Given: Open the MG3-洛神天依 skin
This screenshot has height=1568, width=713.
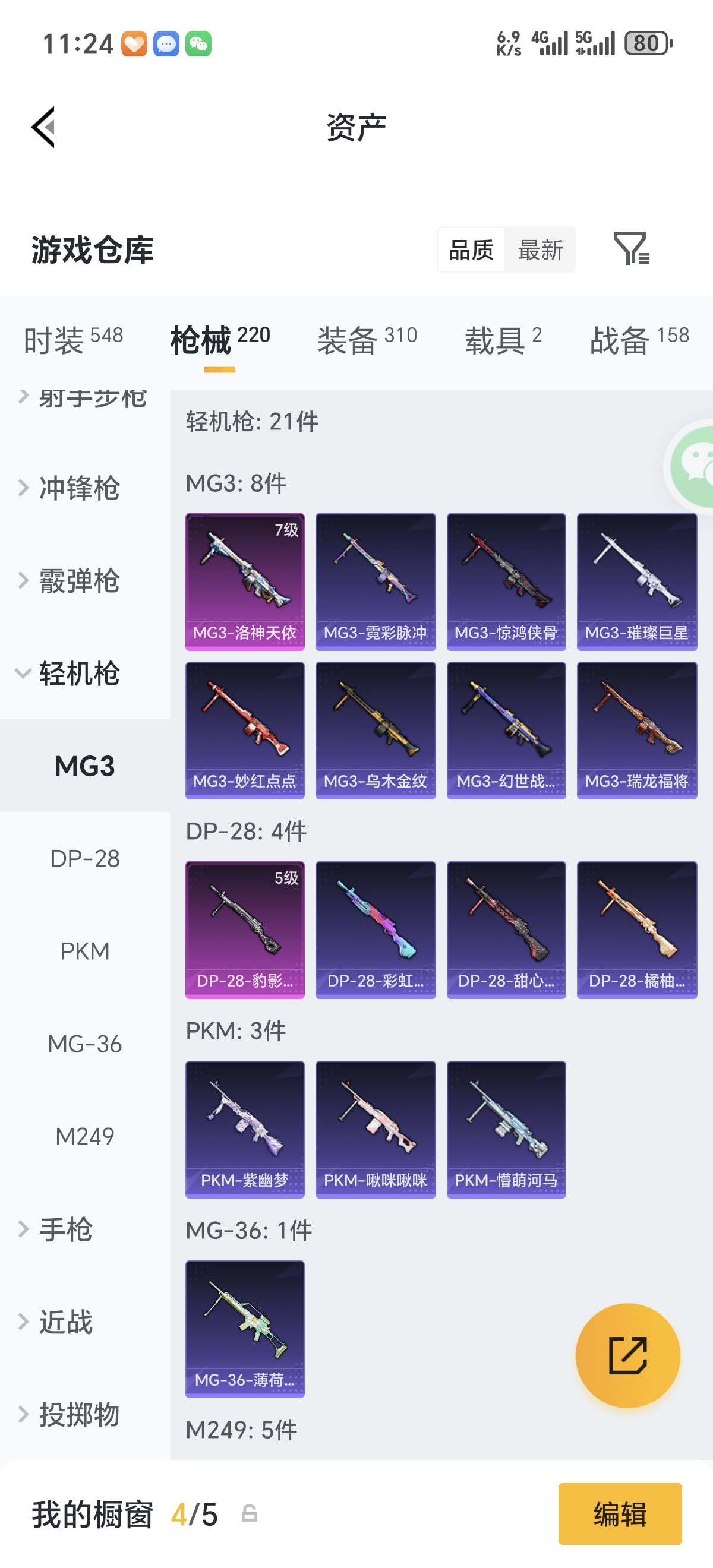Looking at the screenshot, I should [x=245, y=581].
